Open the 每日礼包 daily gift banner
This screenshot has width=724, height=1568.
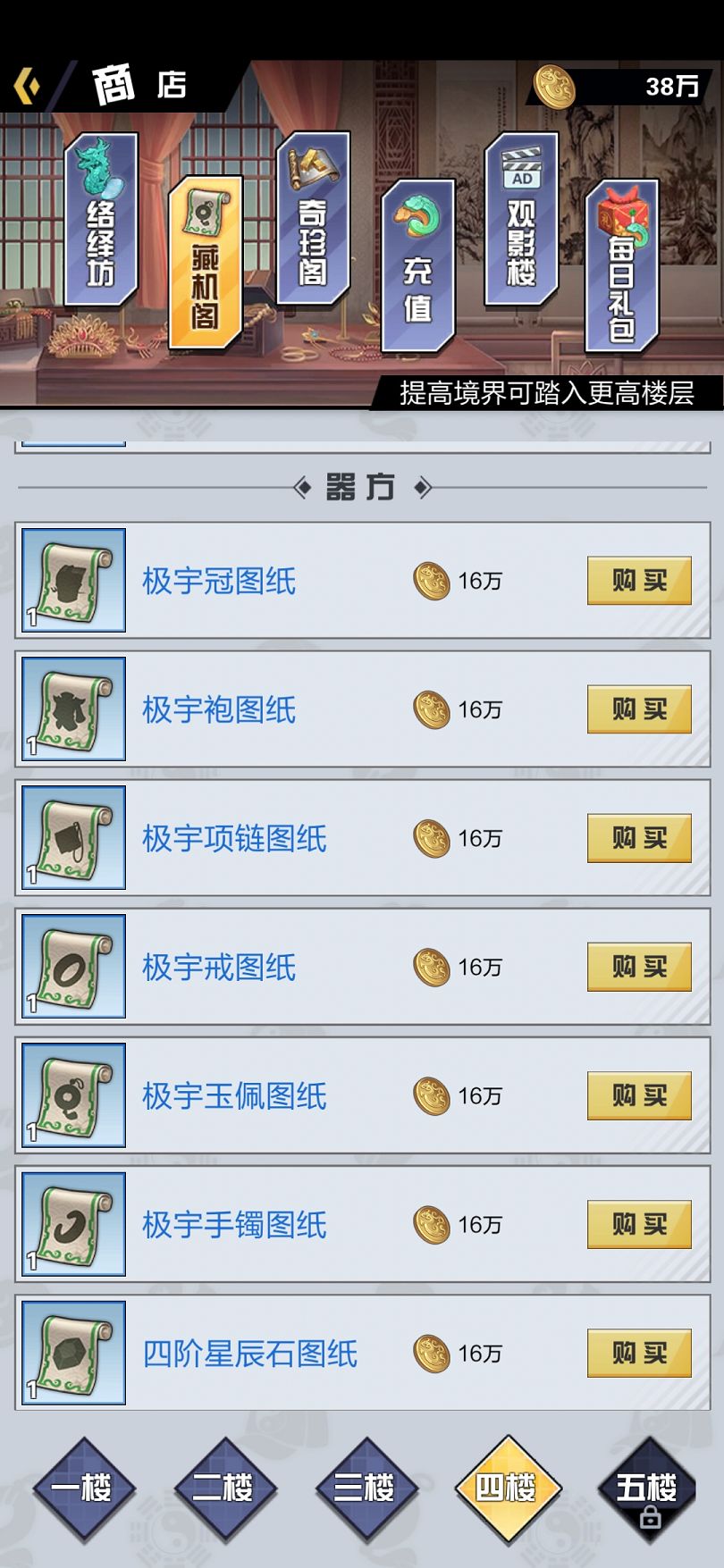tap(622, 265)
